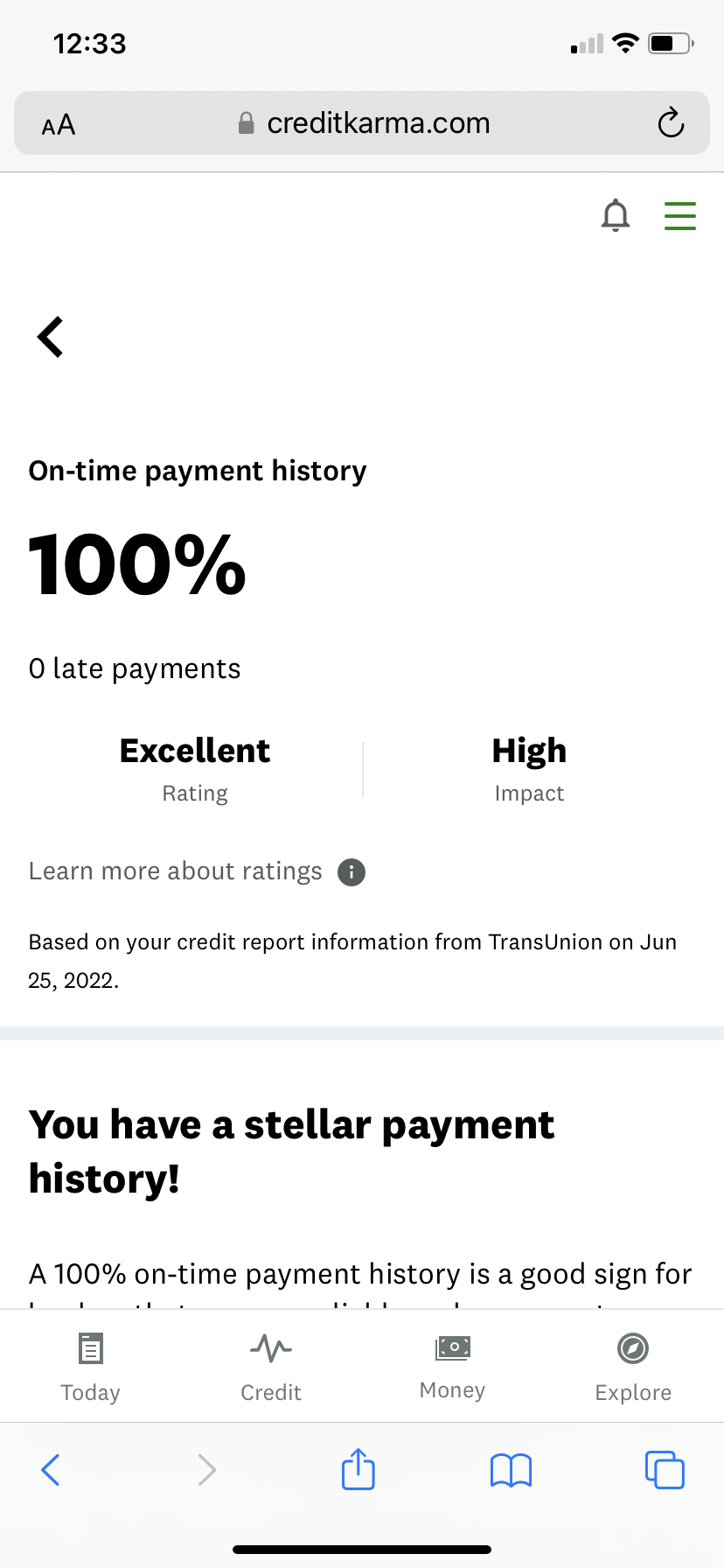Go back in Safari browser history

click(51, 1470)
